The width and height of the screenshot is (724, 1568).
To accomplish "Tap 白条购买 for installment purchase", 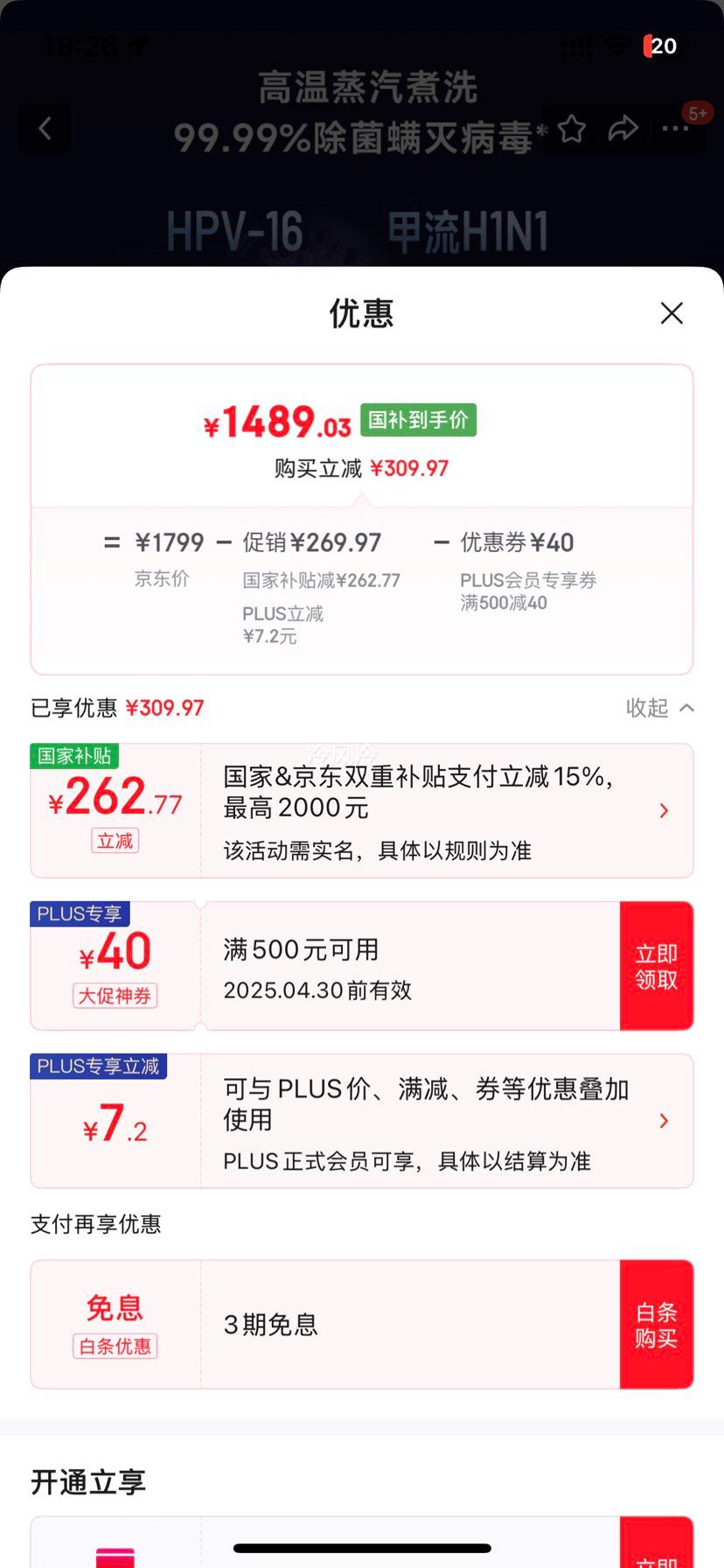I will (x=657, y=1324).
